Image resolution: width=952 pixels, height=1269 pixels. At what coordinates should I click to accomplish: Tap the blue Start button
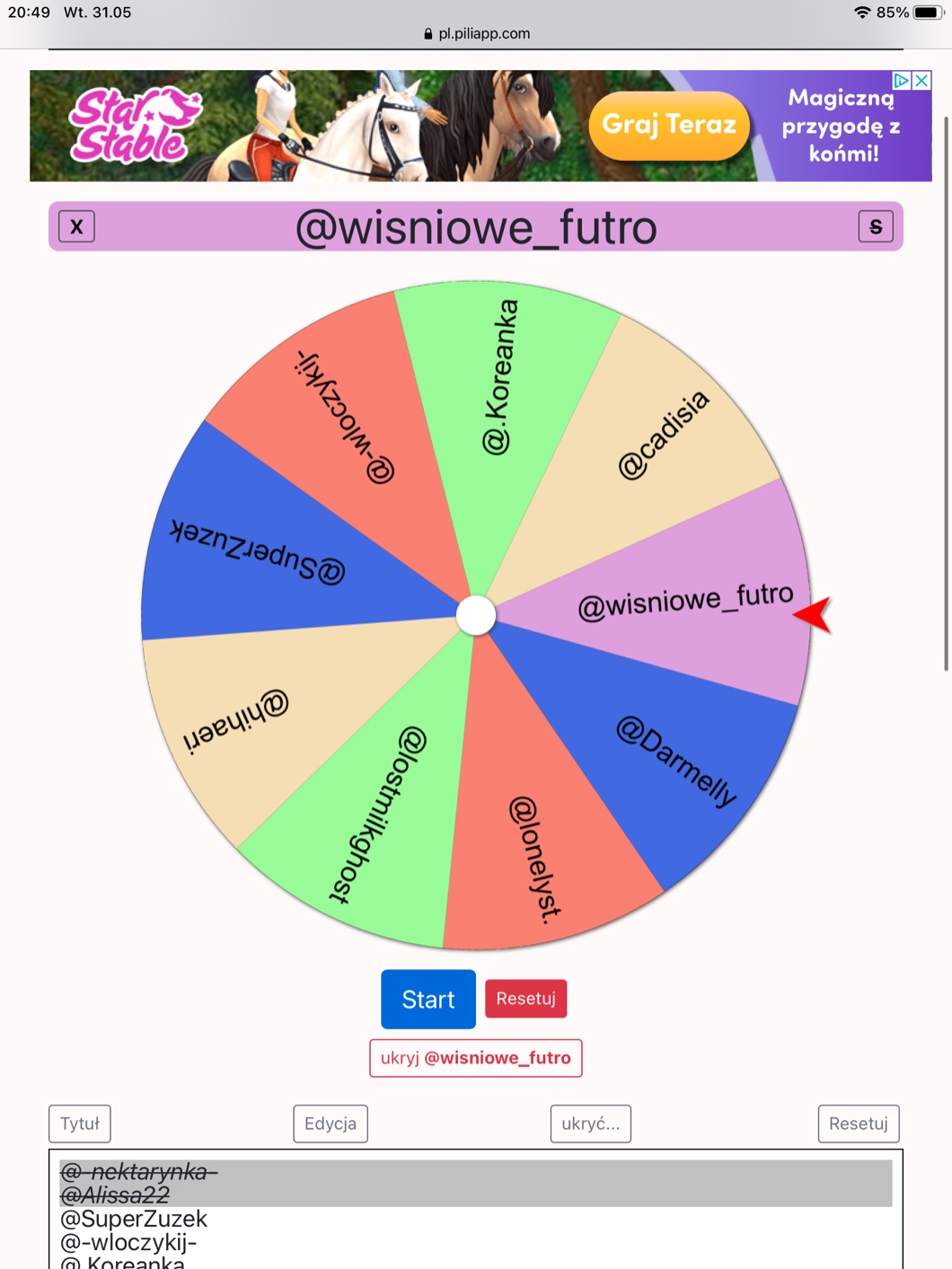click(x=428, y=999)
